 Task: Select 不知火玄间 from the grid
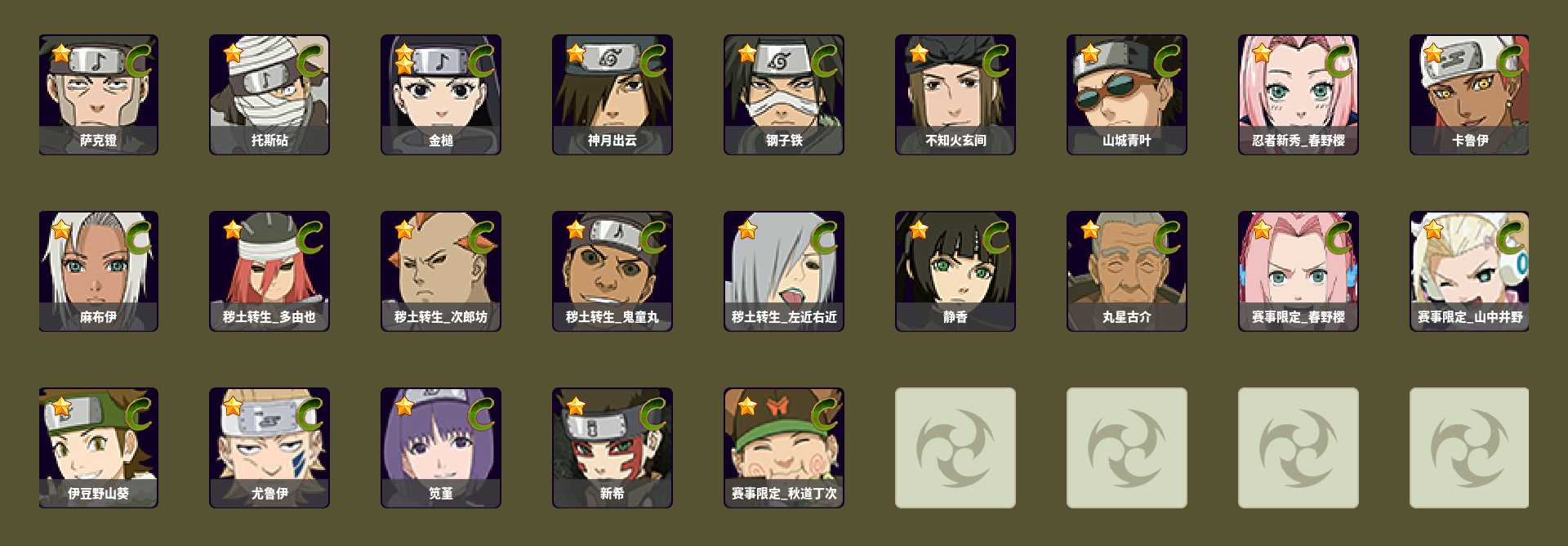click(955, 94)
